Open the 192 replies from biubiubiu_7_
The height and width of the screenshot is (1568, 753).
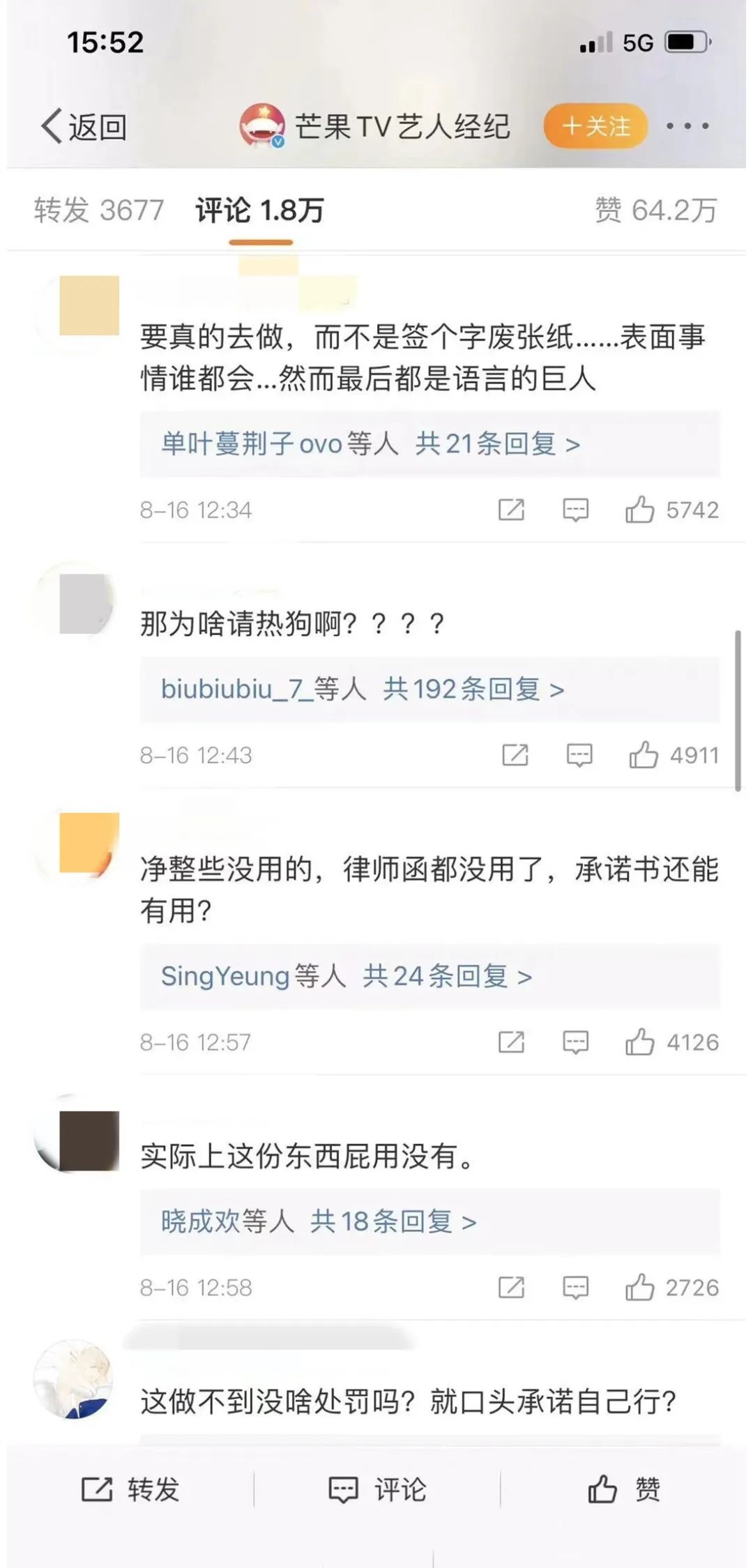pos(363,689)
